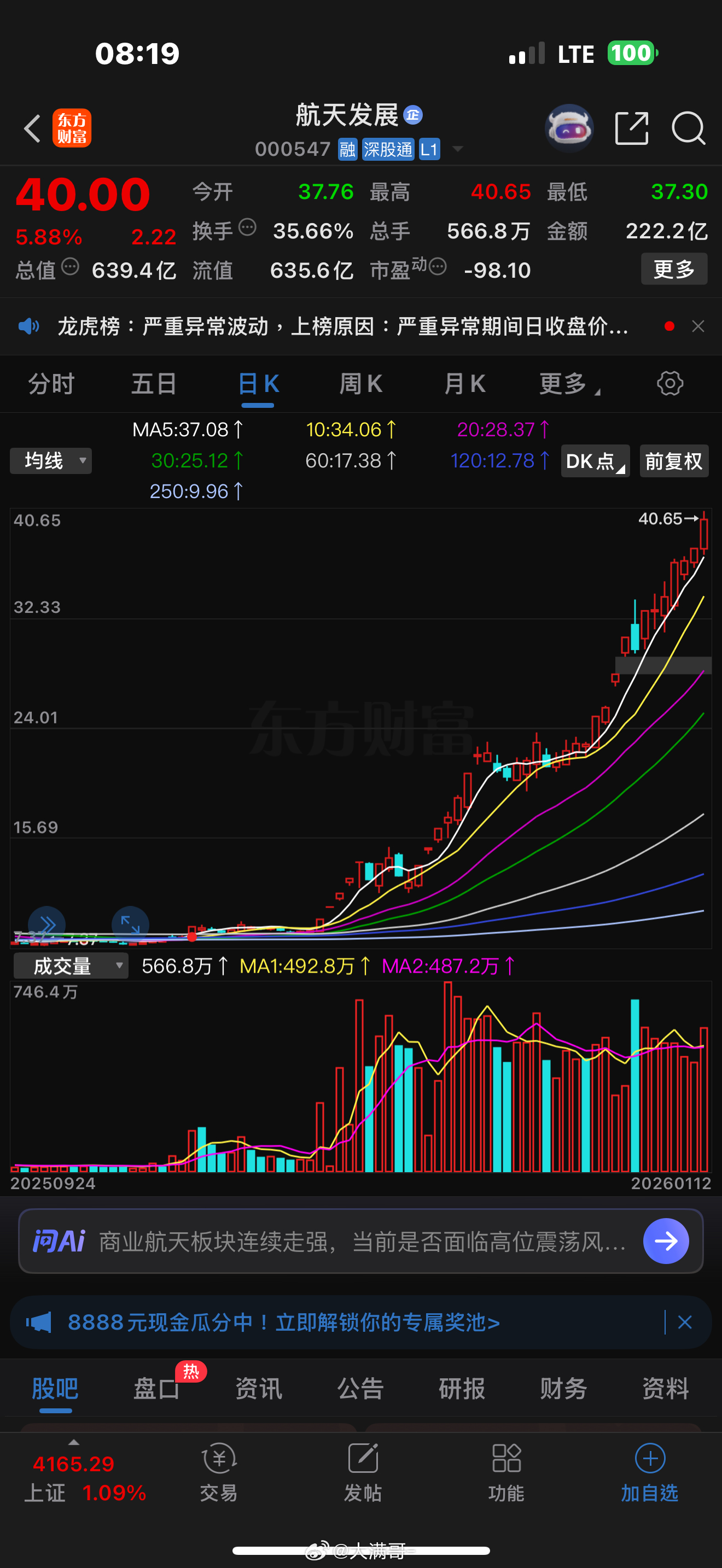
Task: Toggle the DK点 indicator on the chart
Action: tap(593, 461)
